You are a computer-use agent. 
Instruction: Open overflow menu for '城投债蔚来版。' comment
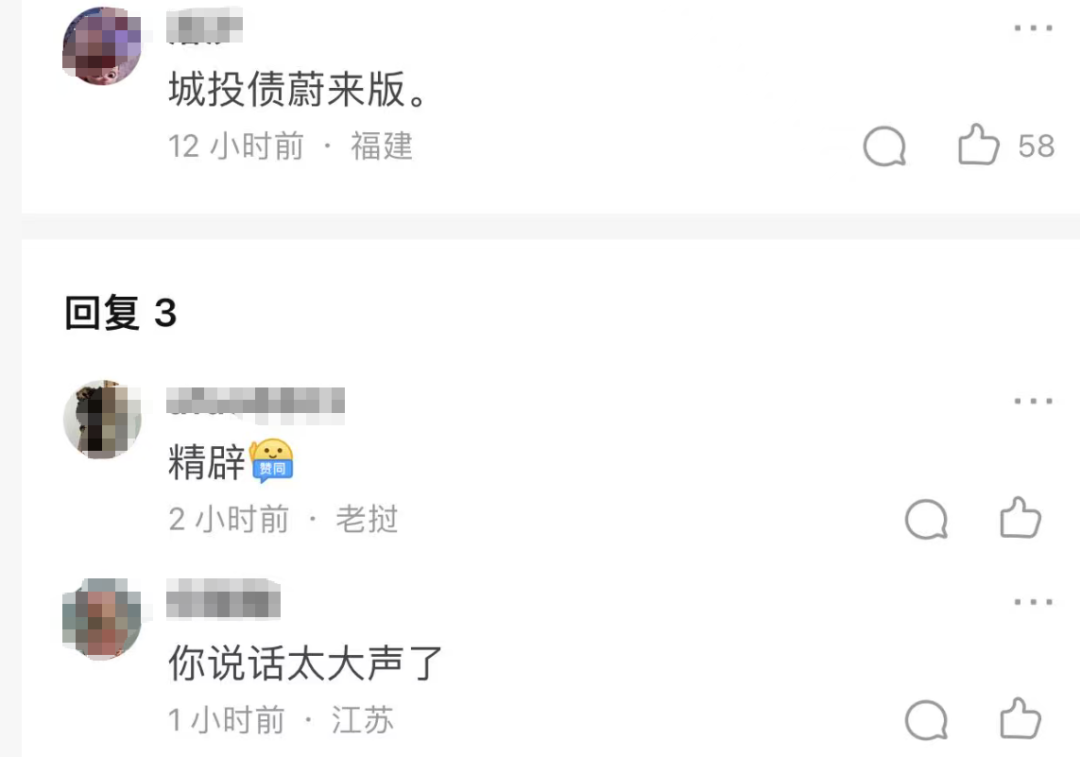click(x=1033, y=28)
